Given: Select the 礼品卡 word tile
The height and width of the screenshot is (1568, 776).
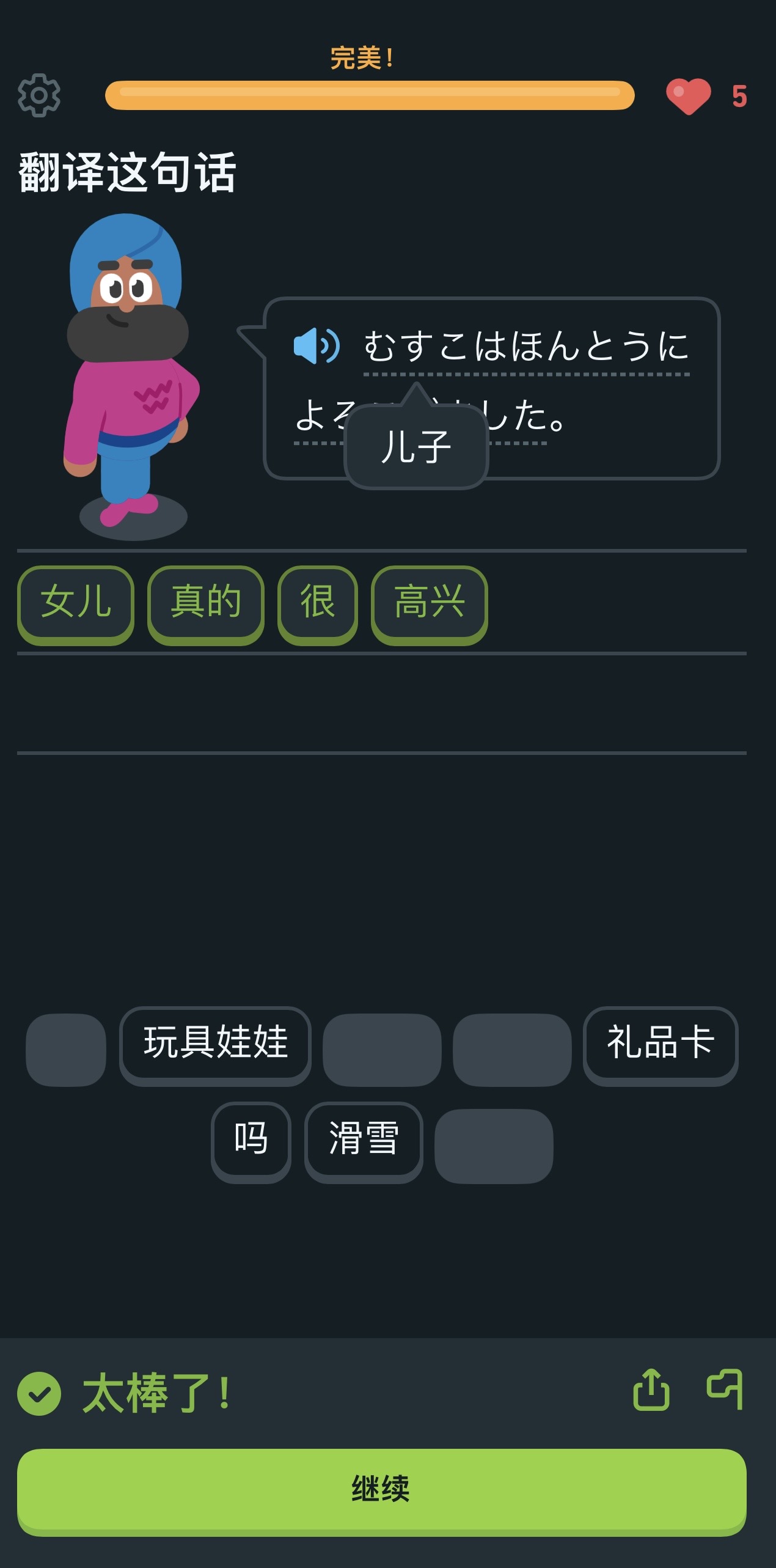Looking at the screenshot, I should 661,1045.
